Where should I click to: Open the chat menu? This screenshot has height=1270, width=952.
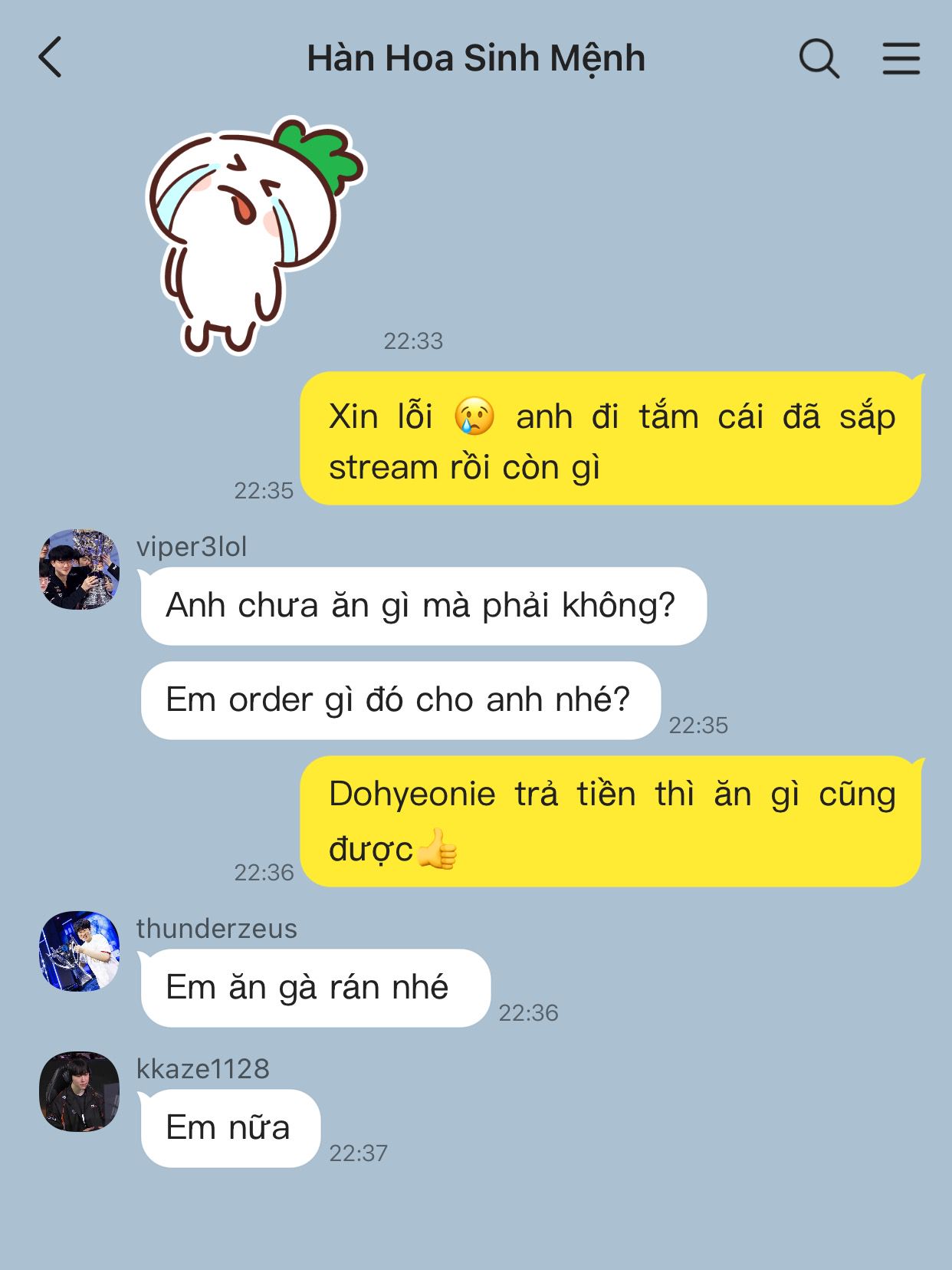[x=901, y=58]
